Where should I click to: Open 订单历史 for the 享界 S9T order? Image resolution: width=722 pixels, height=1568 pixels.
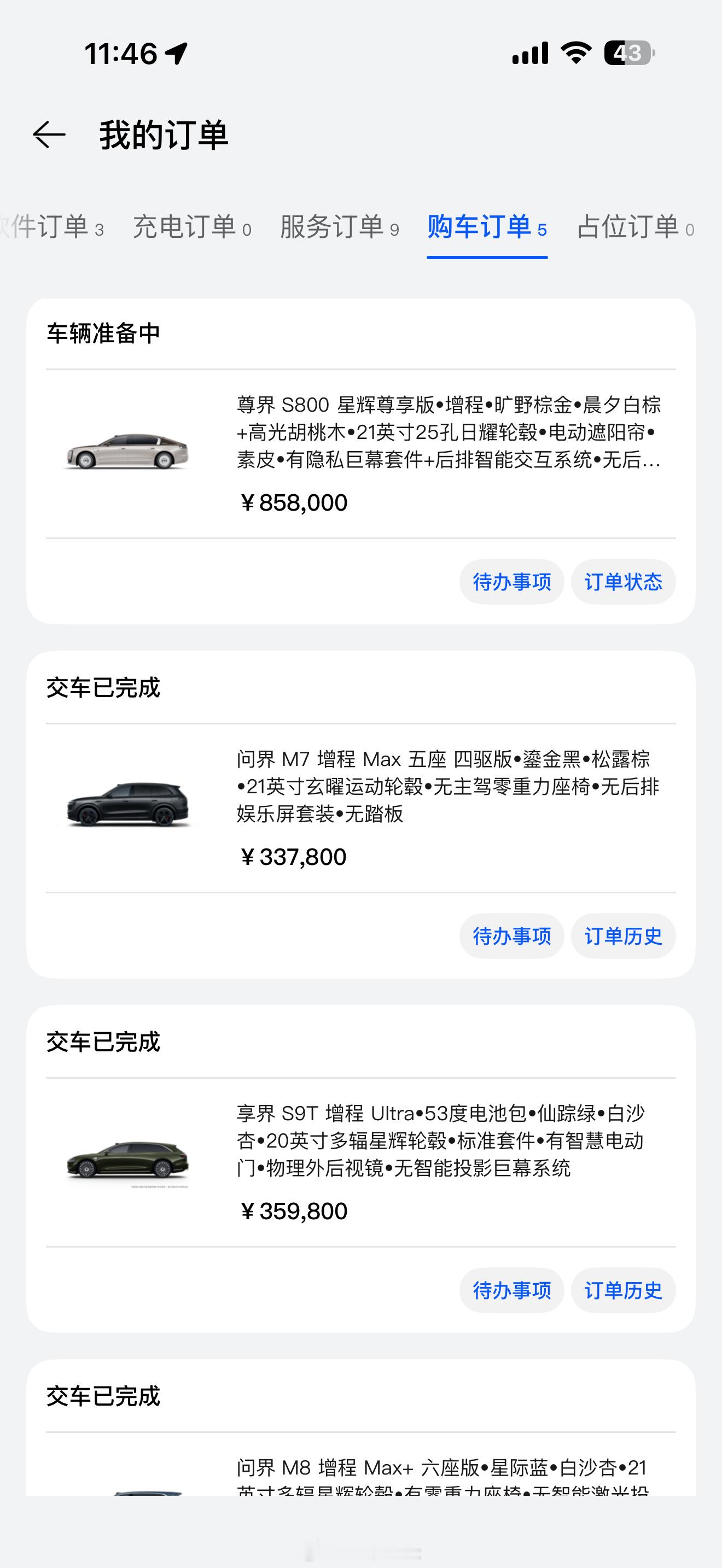[x=623, y=1290]
